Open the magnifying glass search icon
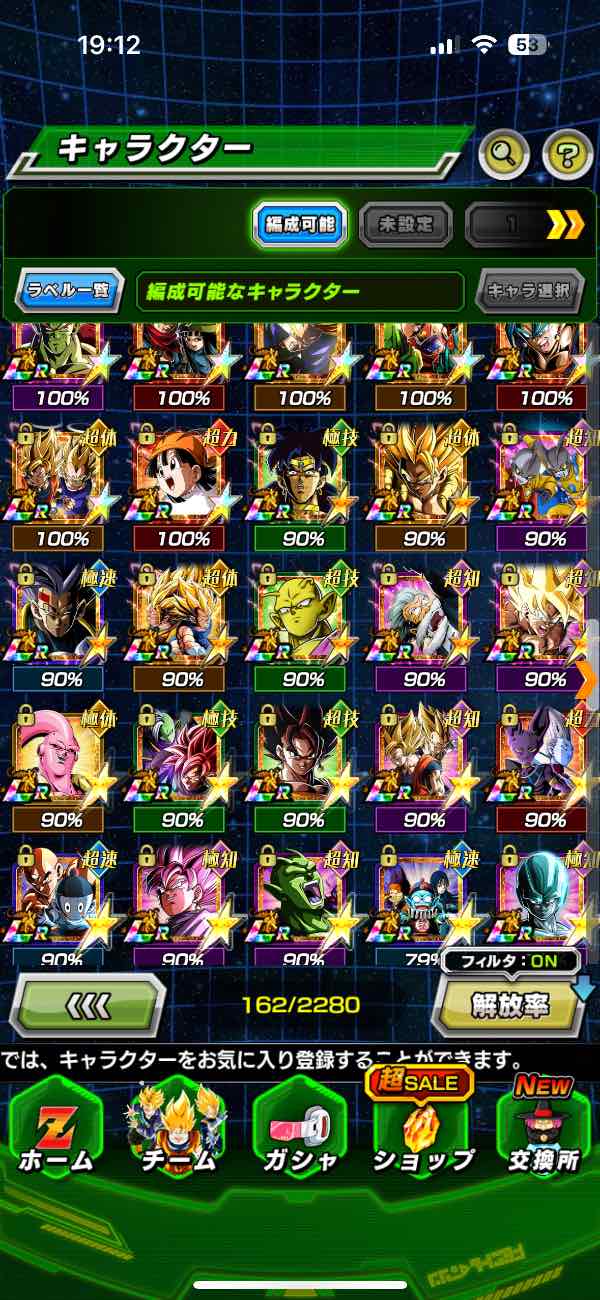600x1300 pixels. pyautogui.click(x=504, y=155)
